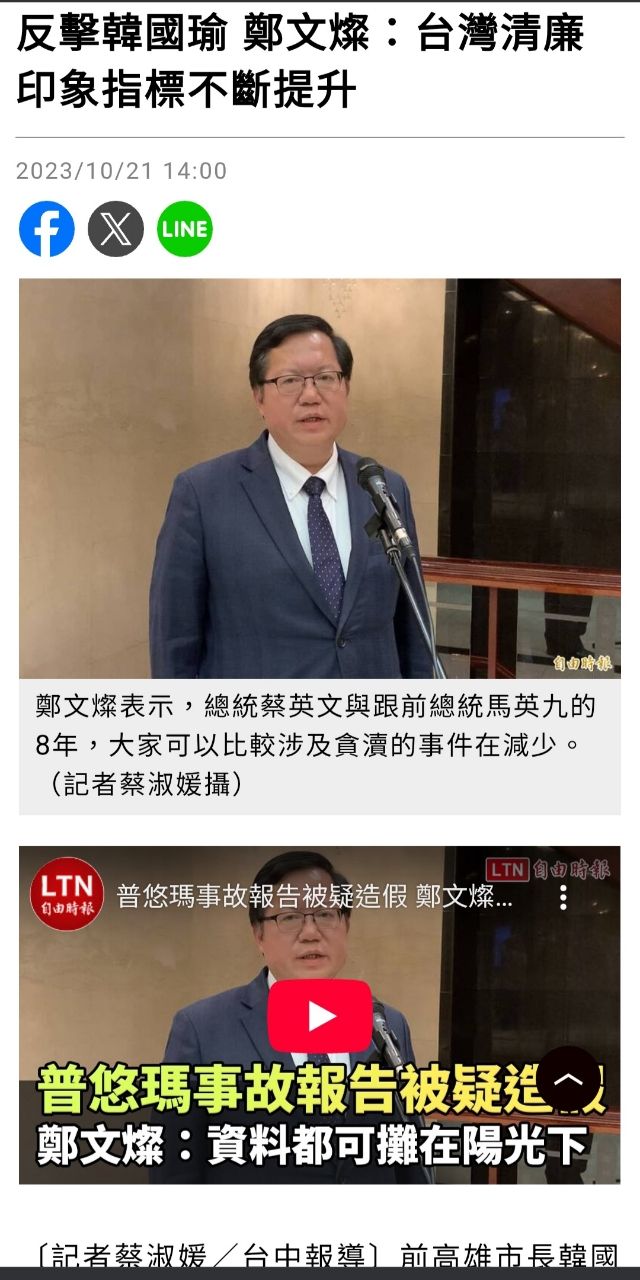
Task: Open the video overflow menu
Action: coord(563,897)
